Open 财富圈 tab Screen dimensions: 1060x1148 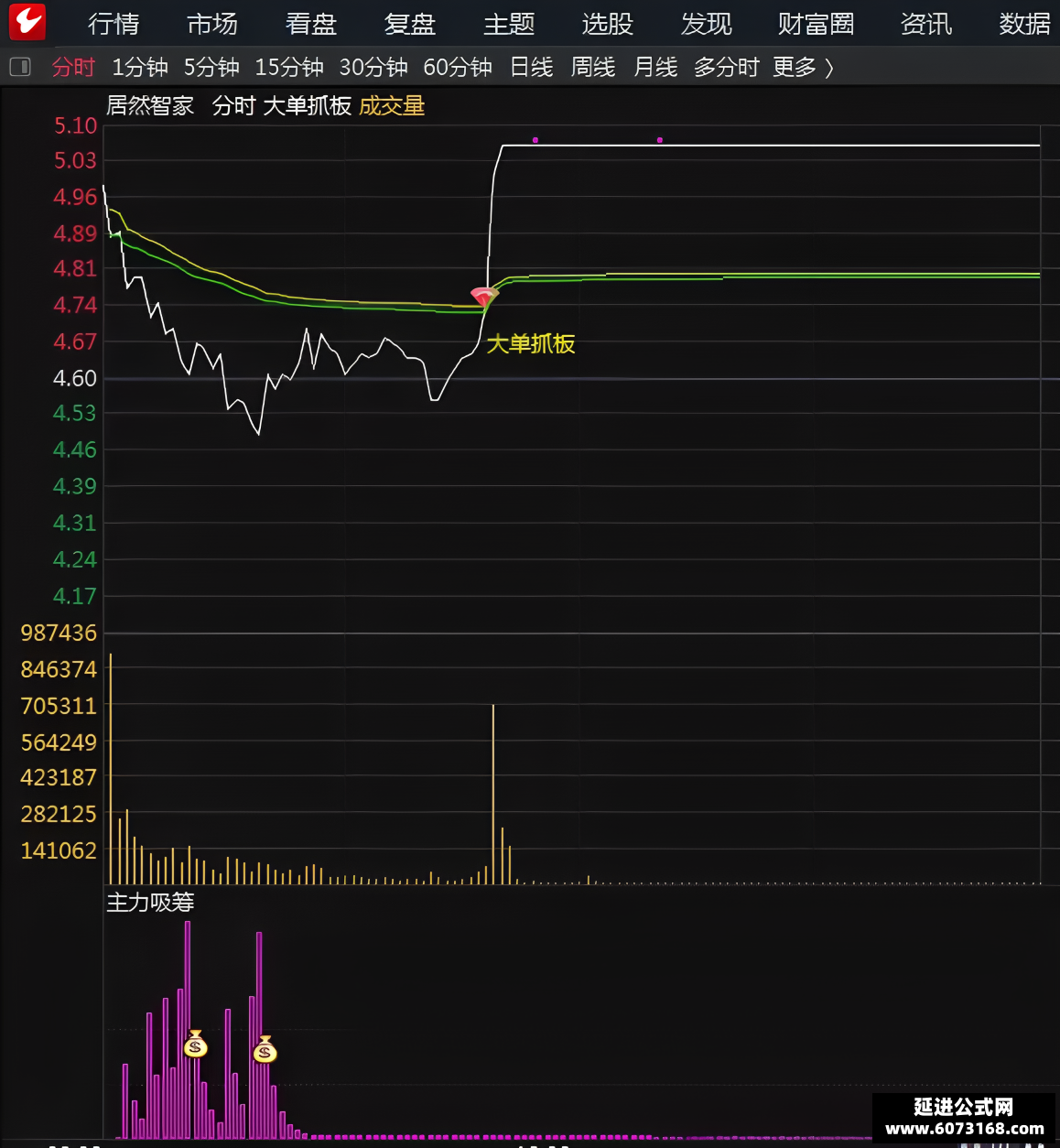coord(816,24)
